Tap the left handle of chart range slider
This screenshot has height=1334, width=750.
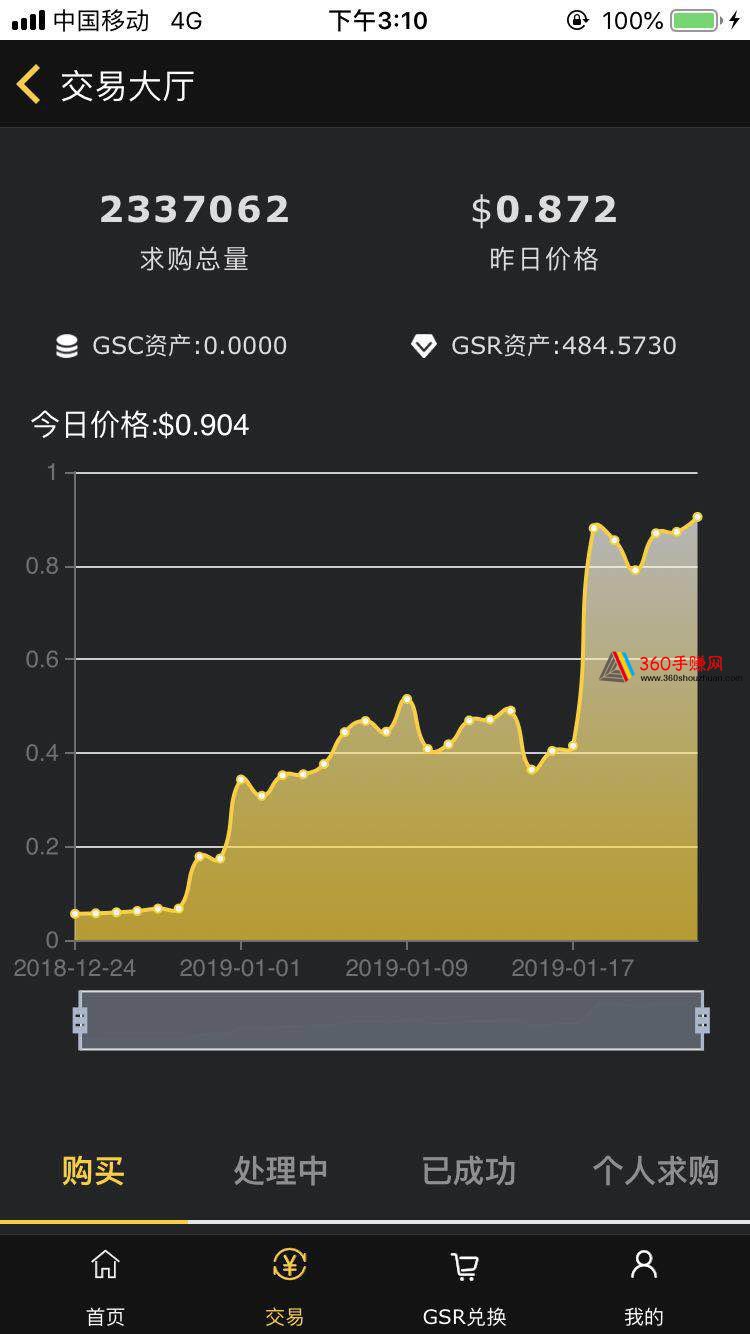(x=80, y=1020)
